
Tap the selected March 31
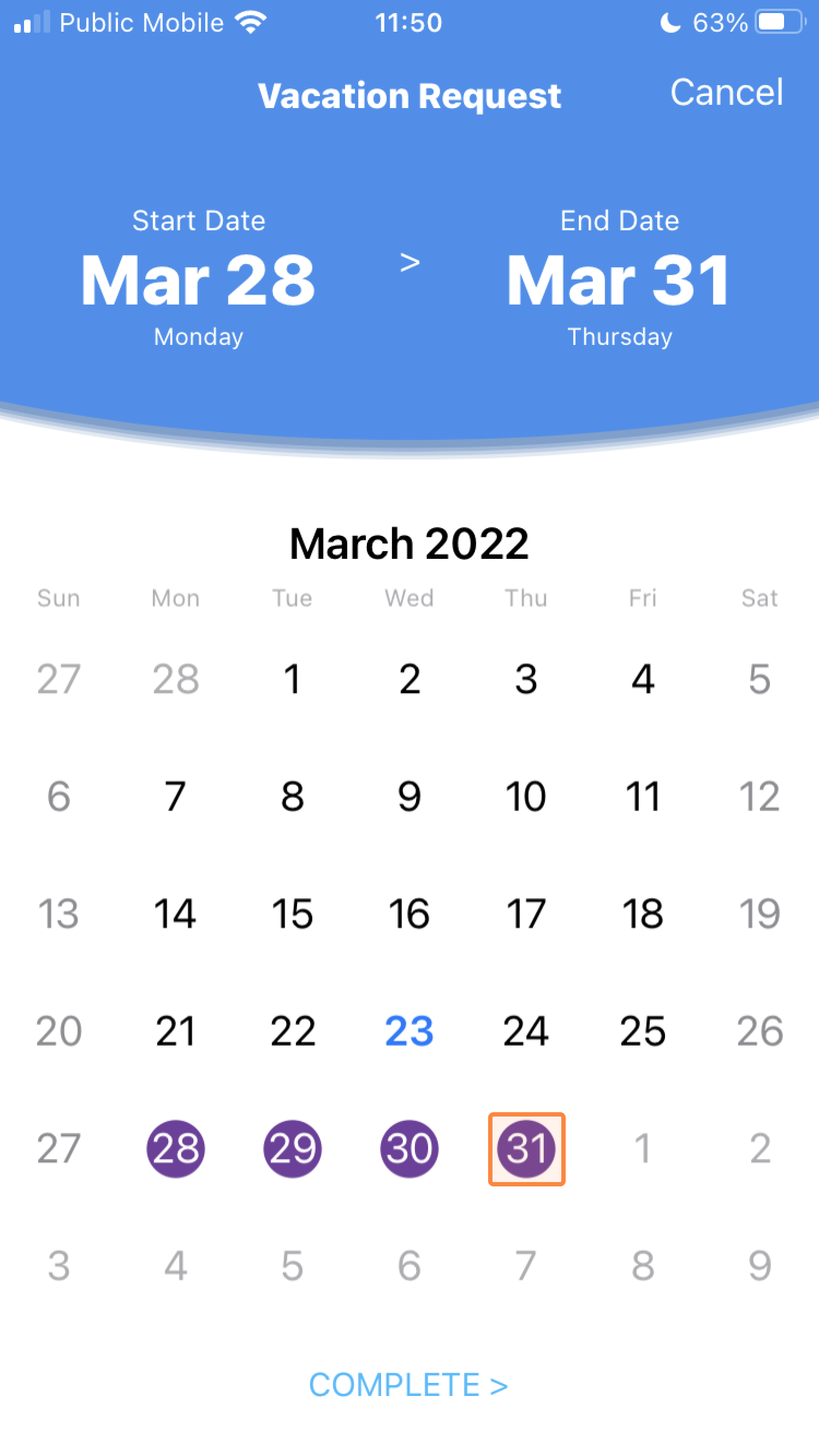(x=526, y=1149)
